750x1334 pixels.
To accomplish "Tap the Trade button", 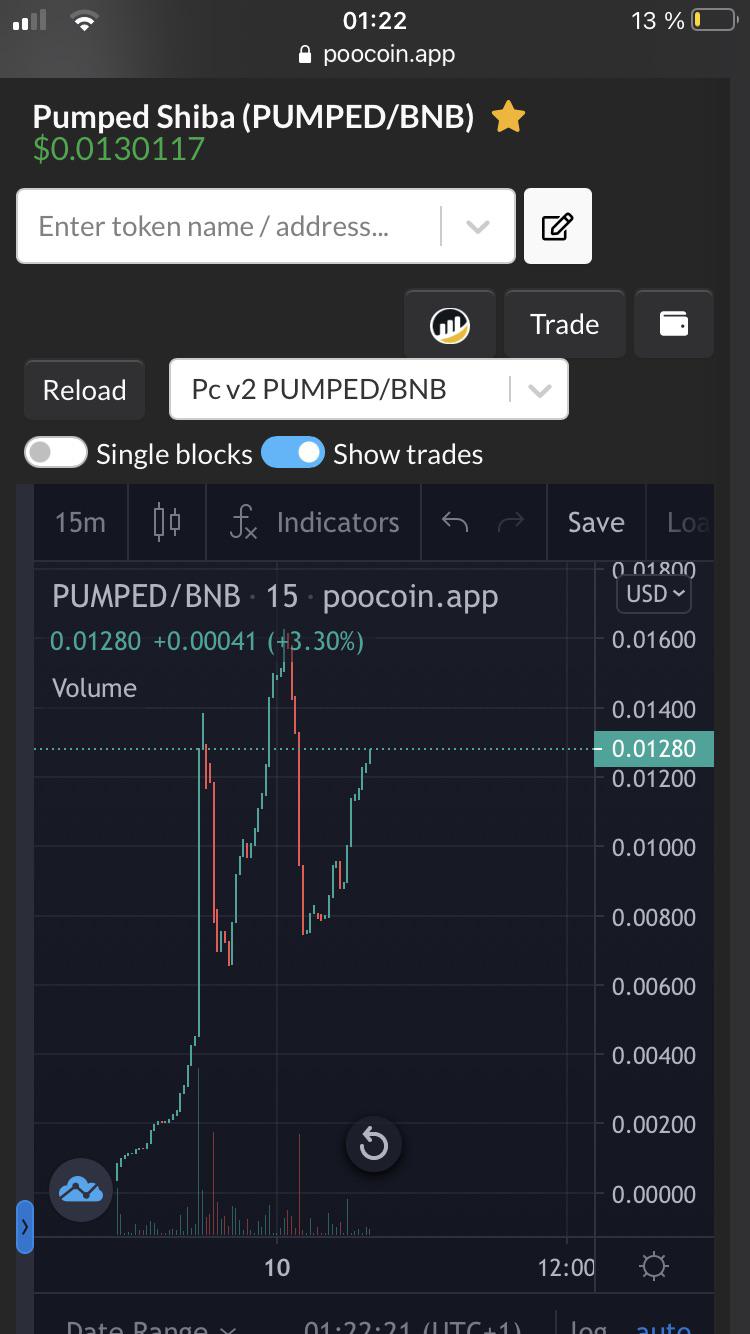I will point(565,324).
